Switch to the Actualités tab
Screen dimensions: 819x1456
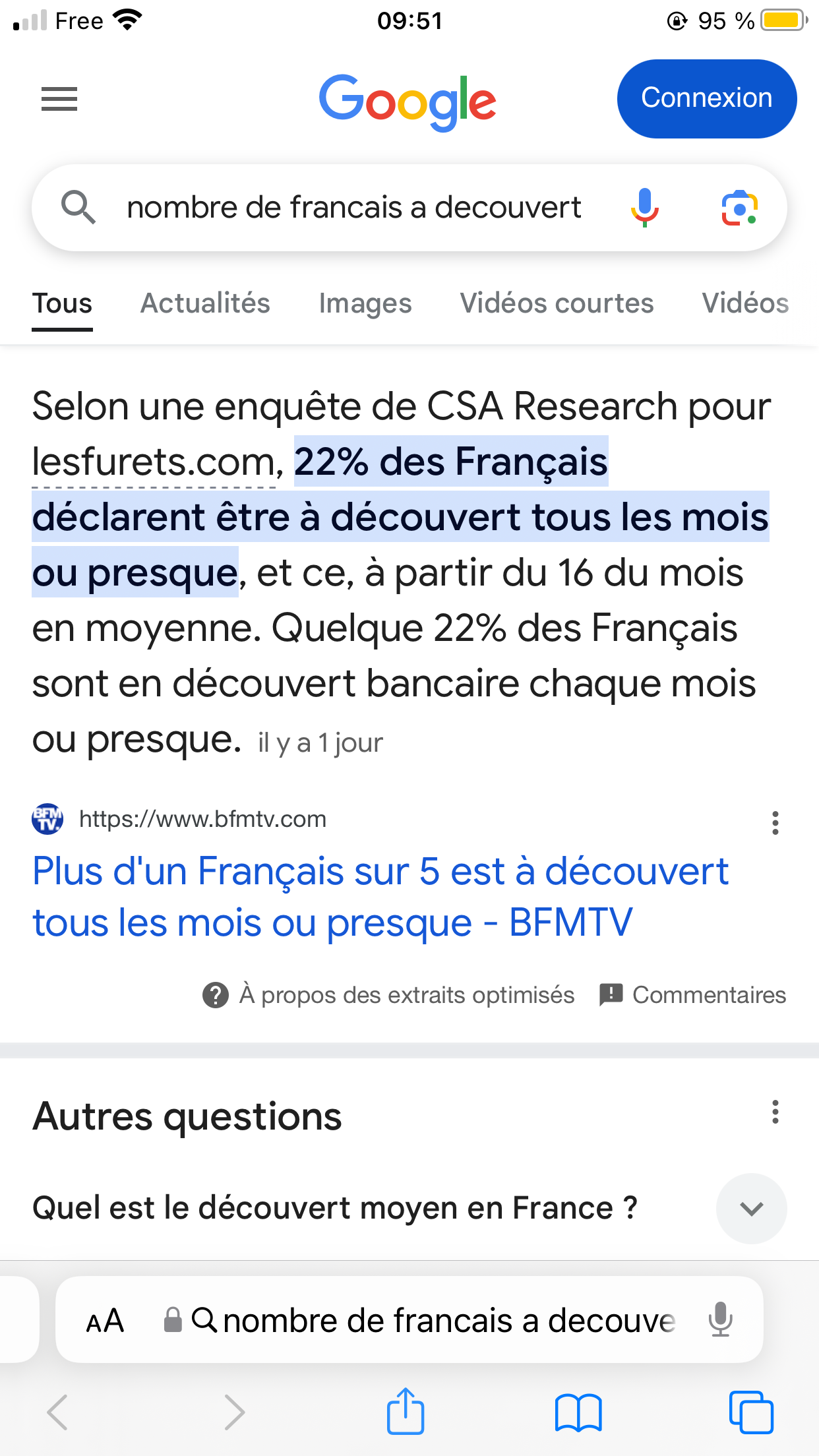[x=205, y=303]
